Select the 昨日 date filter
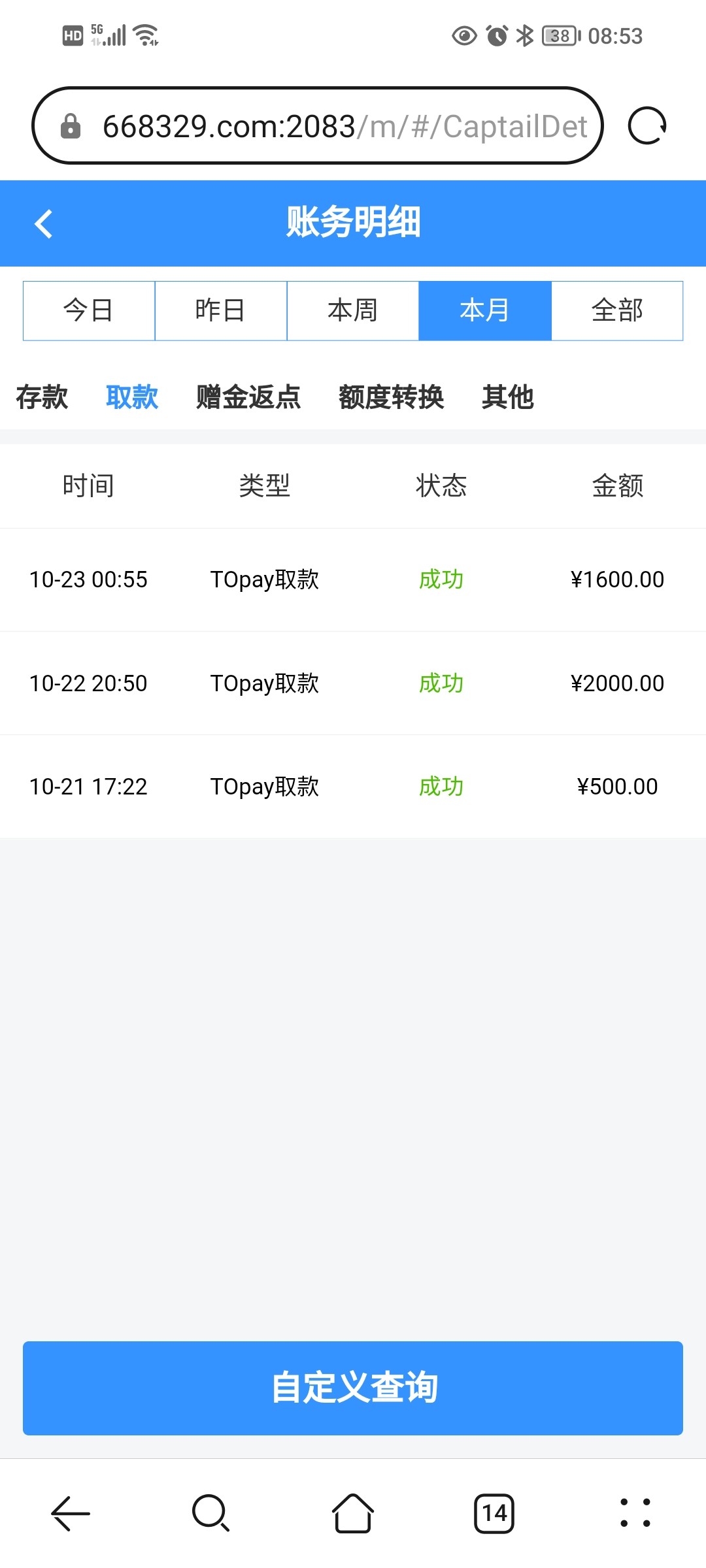 [x=221, y=311]
